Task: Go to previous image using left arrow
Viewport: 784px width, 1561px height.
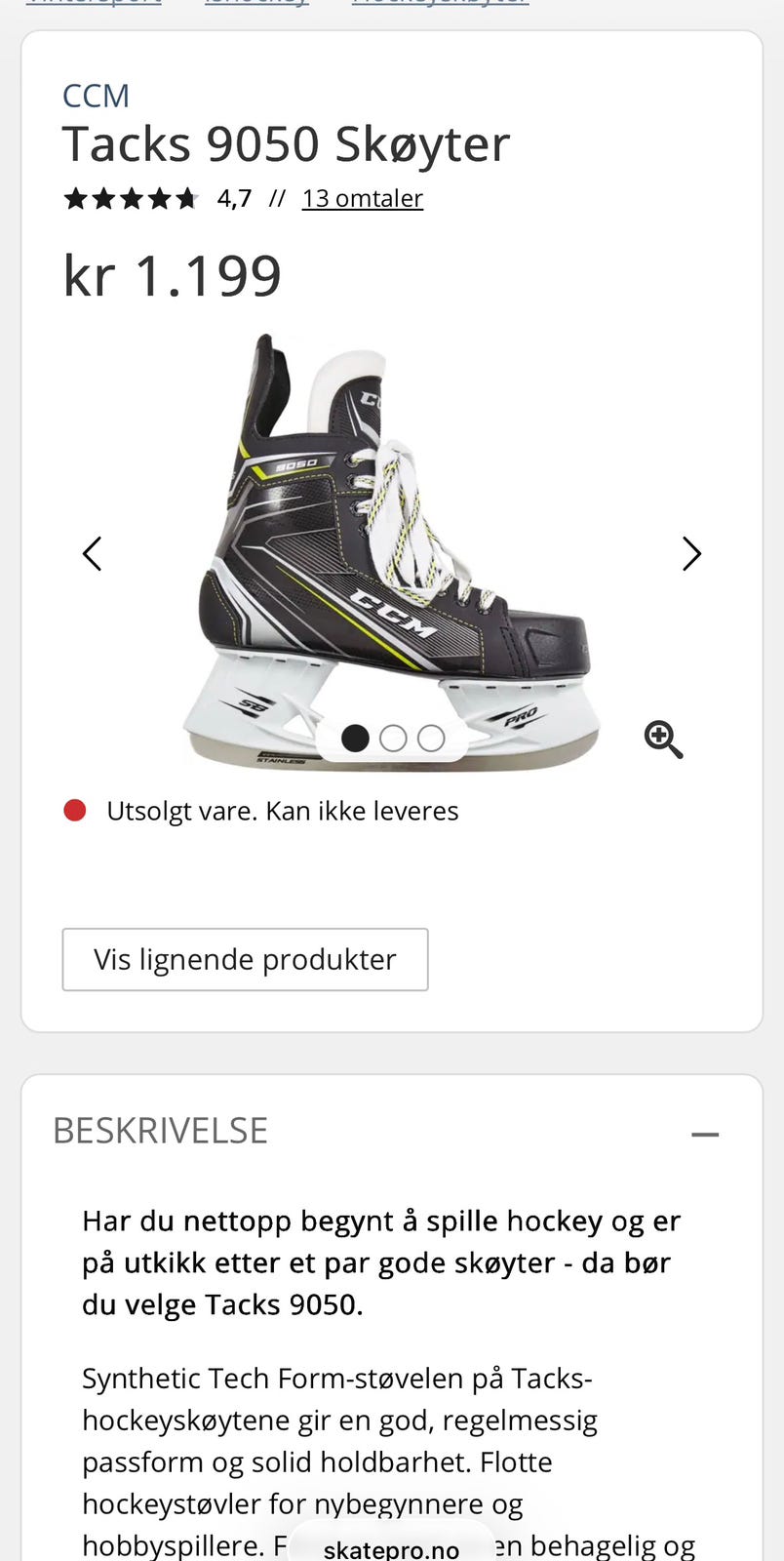Action: point(92,553)
